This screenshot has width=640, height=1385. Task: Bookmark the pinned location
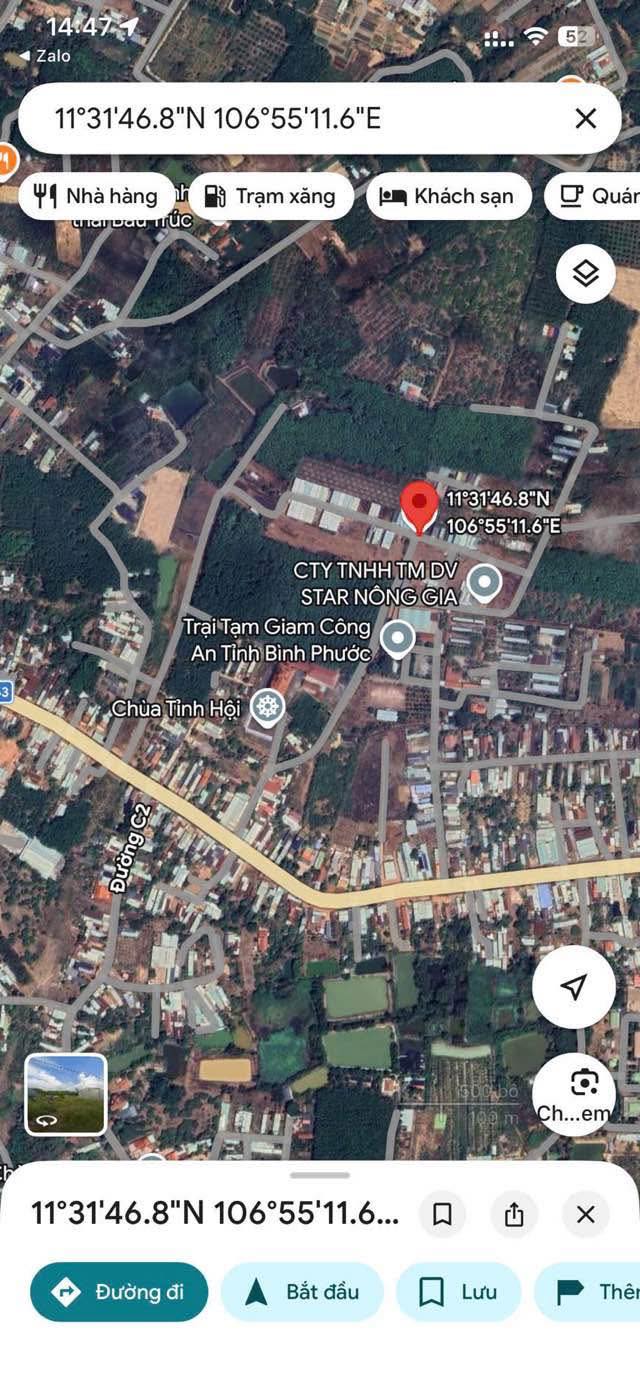[x=442, y=1214]
